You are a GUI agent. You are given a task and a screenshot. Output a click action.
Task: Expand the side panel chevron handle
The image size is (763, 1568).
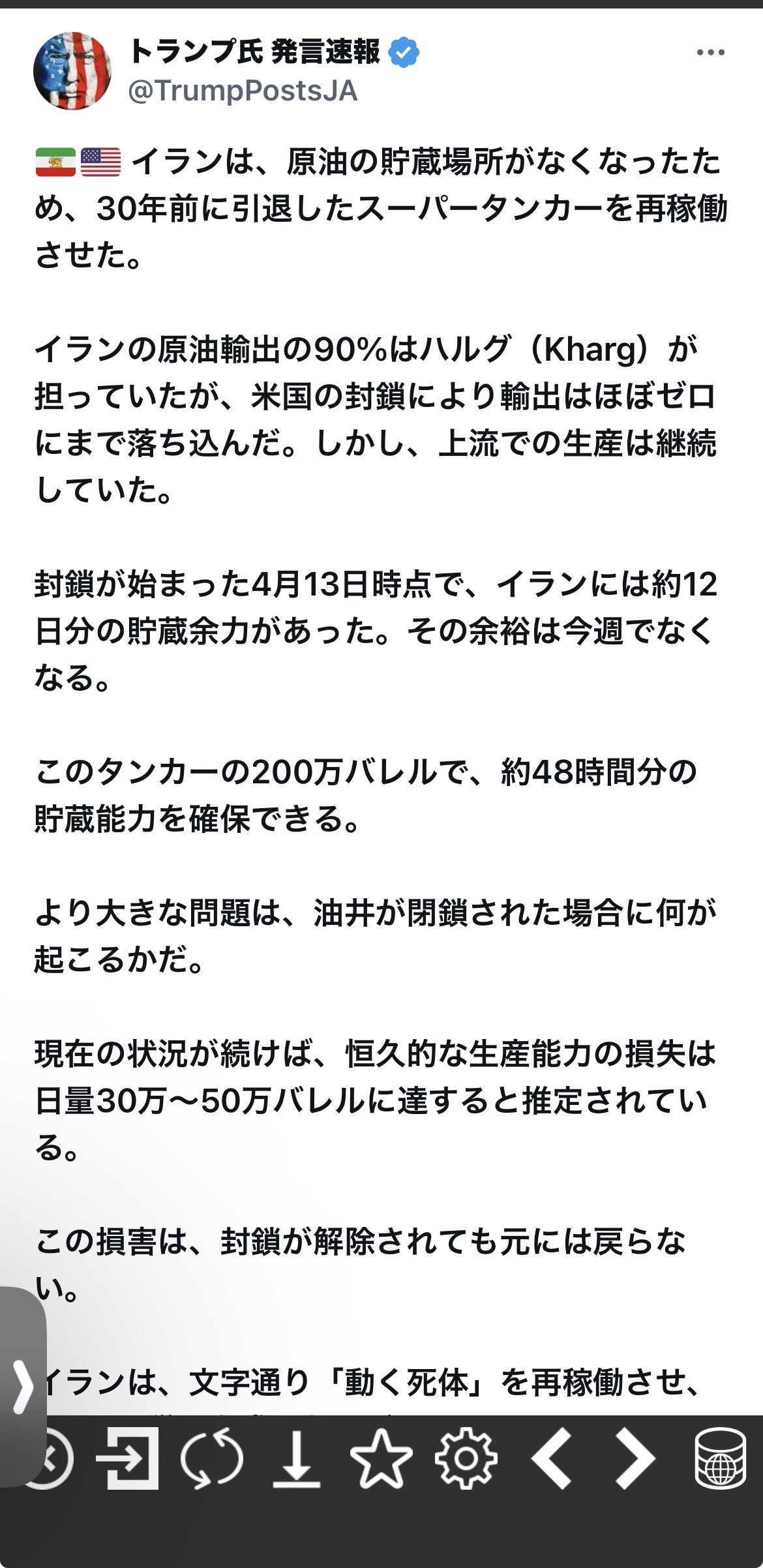[x=23, y=1387]
